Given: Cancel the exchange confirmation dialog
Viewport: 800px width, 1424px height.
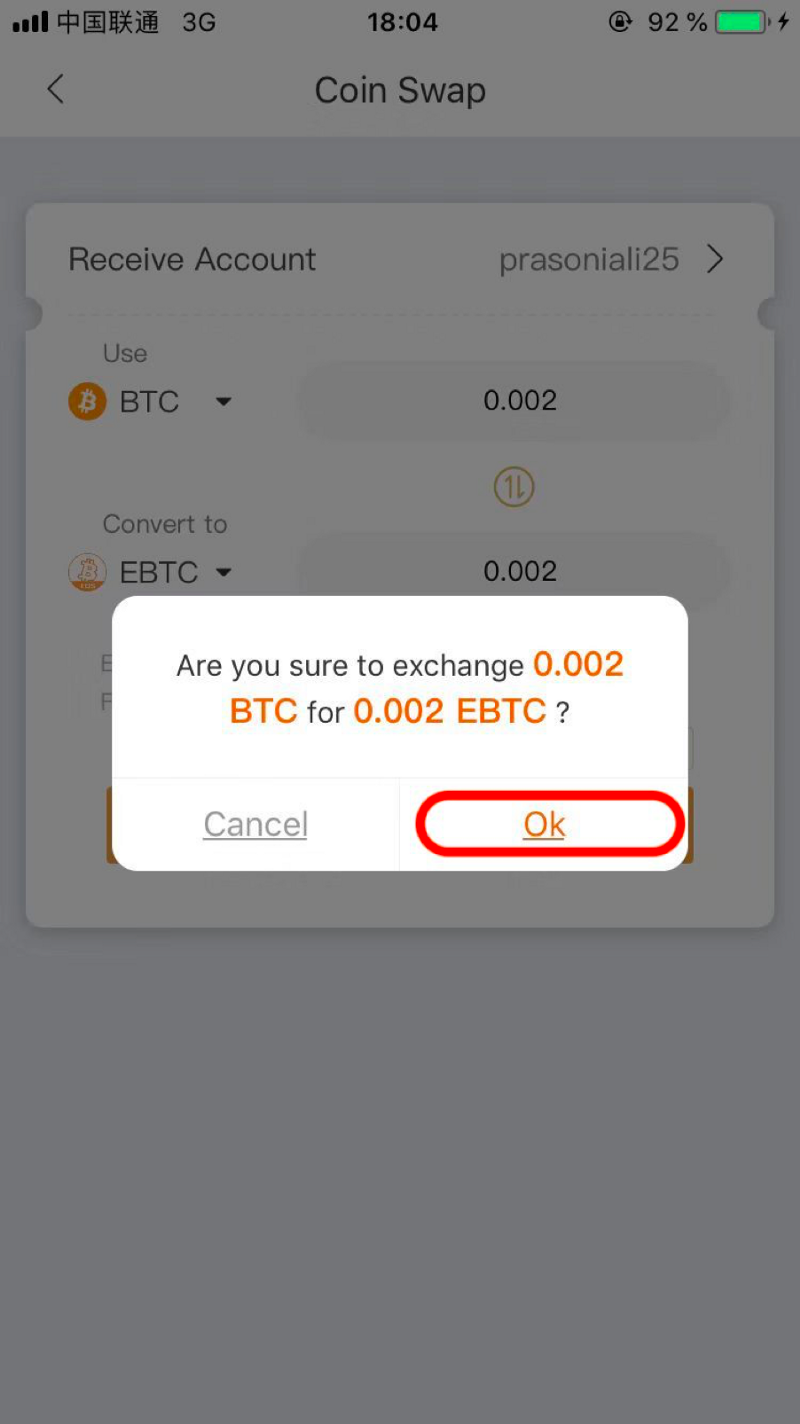Looking at the screenshot, I should [255, 824].
